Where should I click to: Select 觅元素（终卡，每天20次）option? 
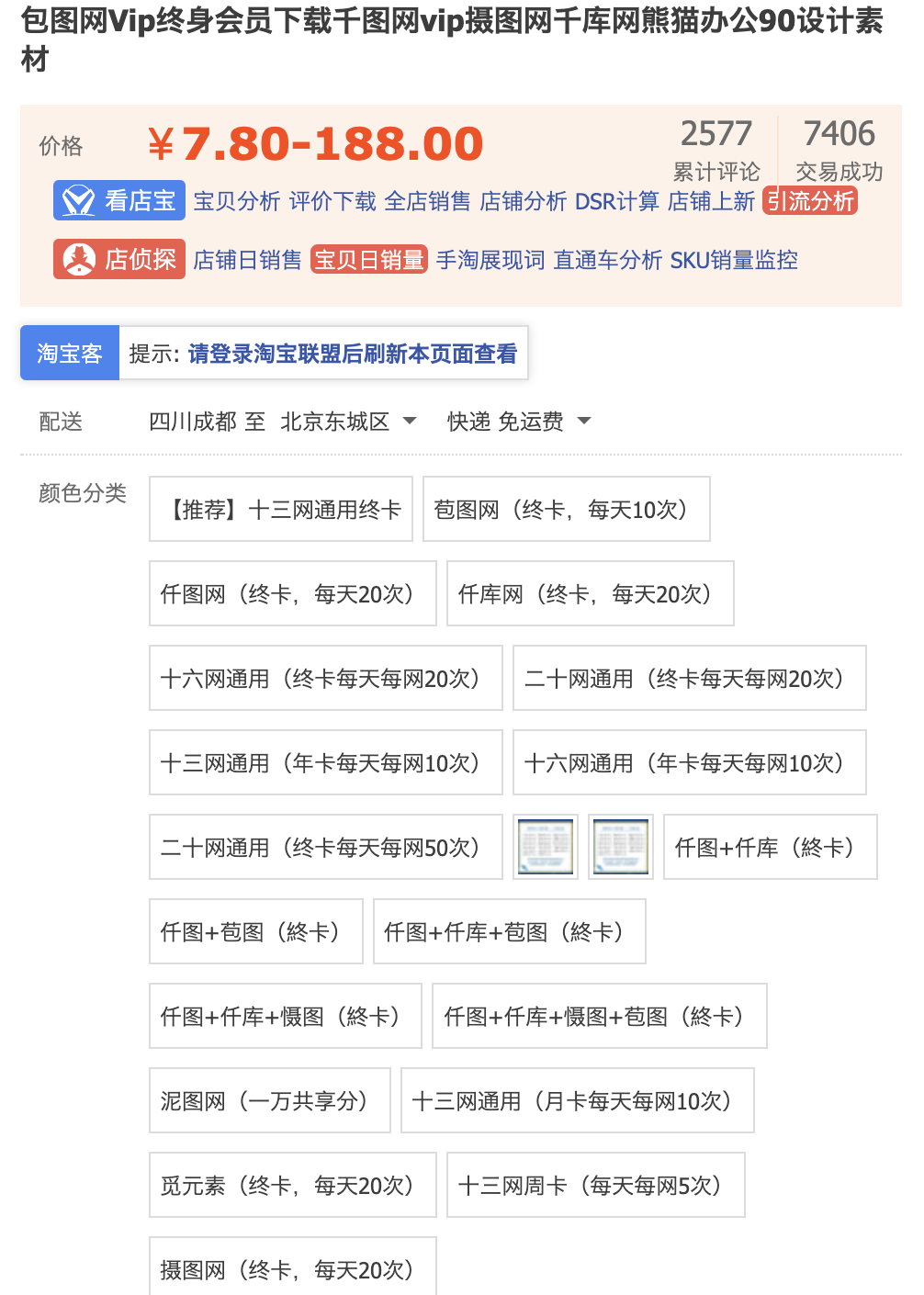pyautogui.click(x=292, y=1185)
